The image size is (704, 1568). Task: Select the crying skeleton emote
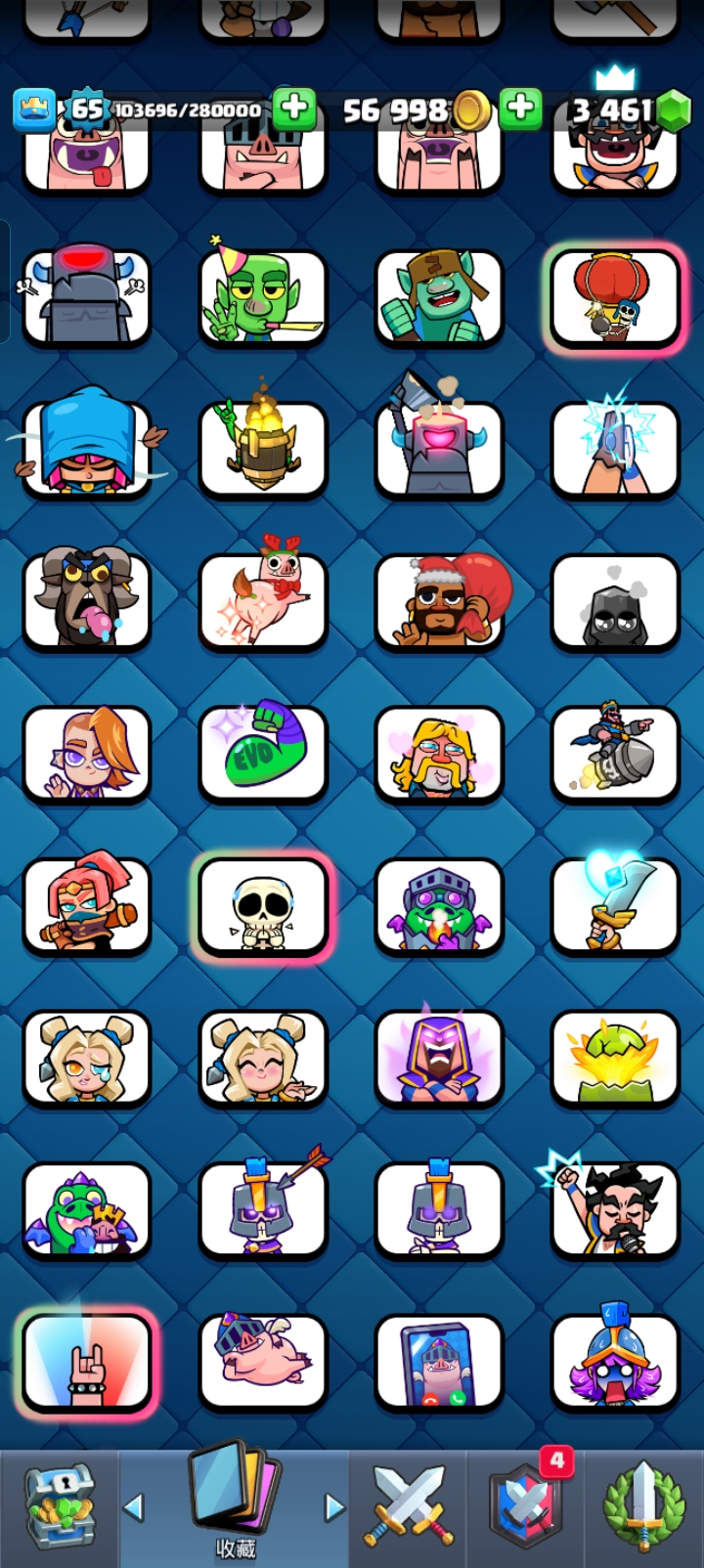pos(262,906)
